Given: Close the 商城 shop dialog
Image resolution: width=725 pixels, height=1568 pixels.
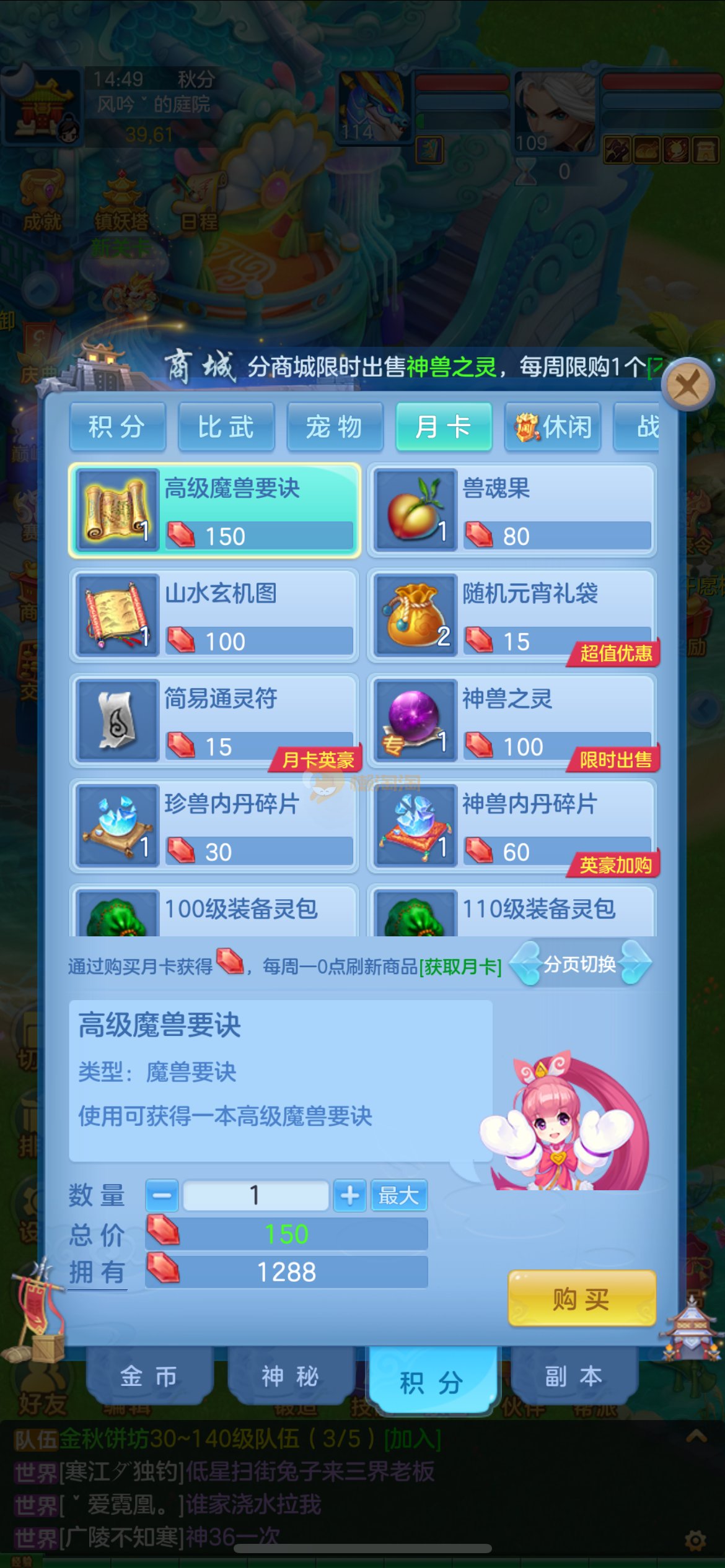Looking at the screenshot, I should (x=688, y=385).
